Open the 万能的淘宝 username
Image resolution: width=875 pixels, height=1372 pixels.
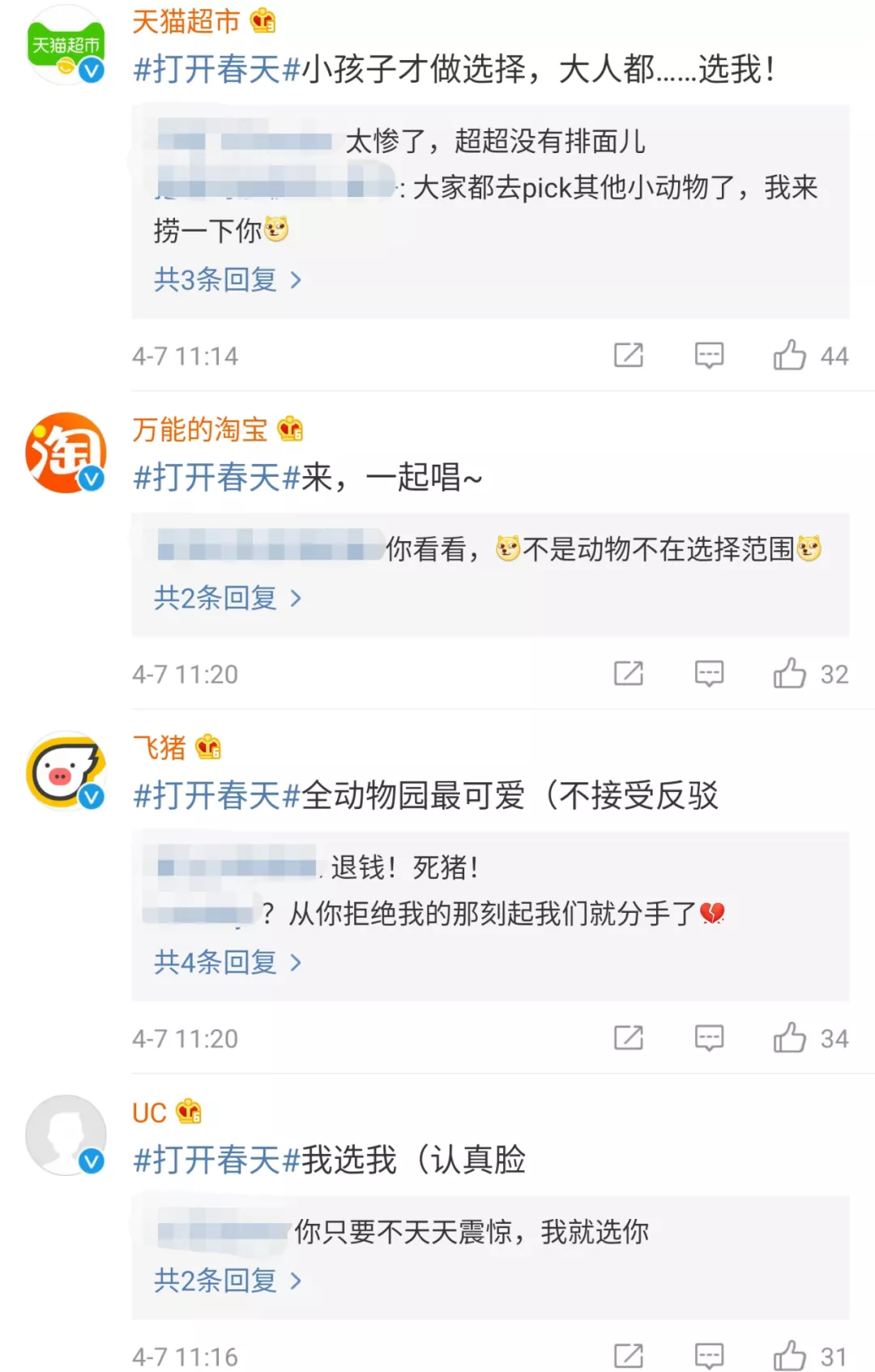tap(200, 429)
